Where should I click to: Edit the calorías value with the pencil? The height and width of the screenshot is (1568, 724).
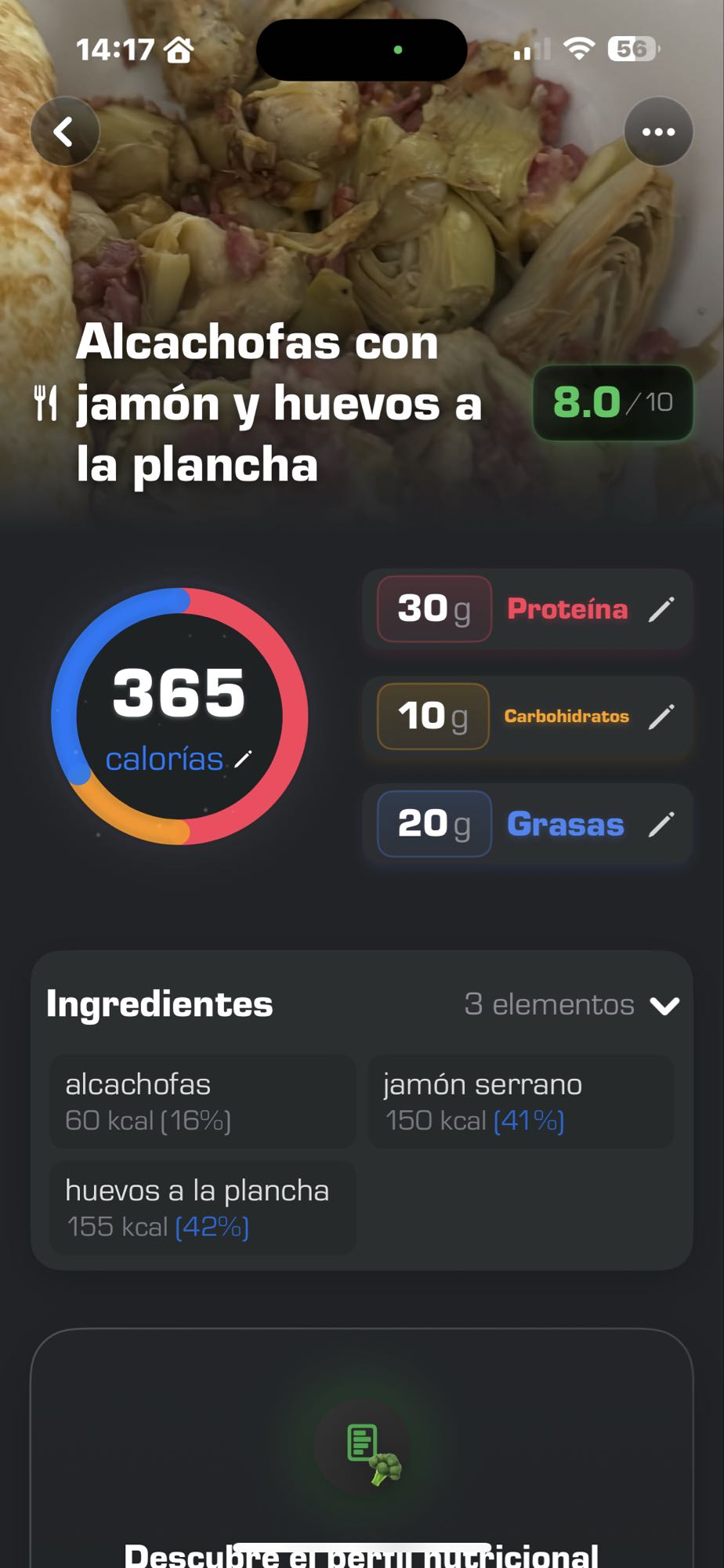coord(245,757)
